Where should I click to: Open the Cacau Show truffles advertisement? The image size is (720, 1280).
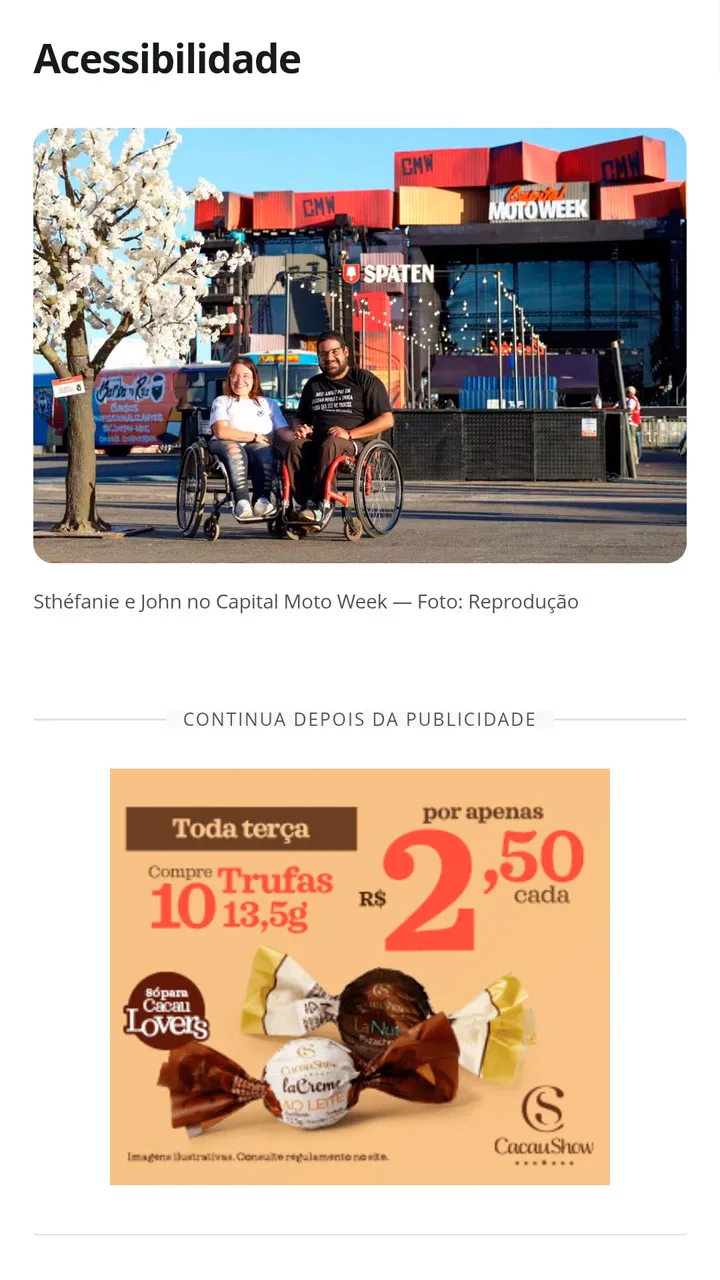360,976
